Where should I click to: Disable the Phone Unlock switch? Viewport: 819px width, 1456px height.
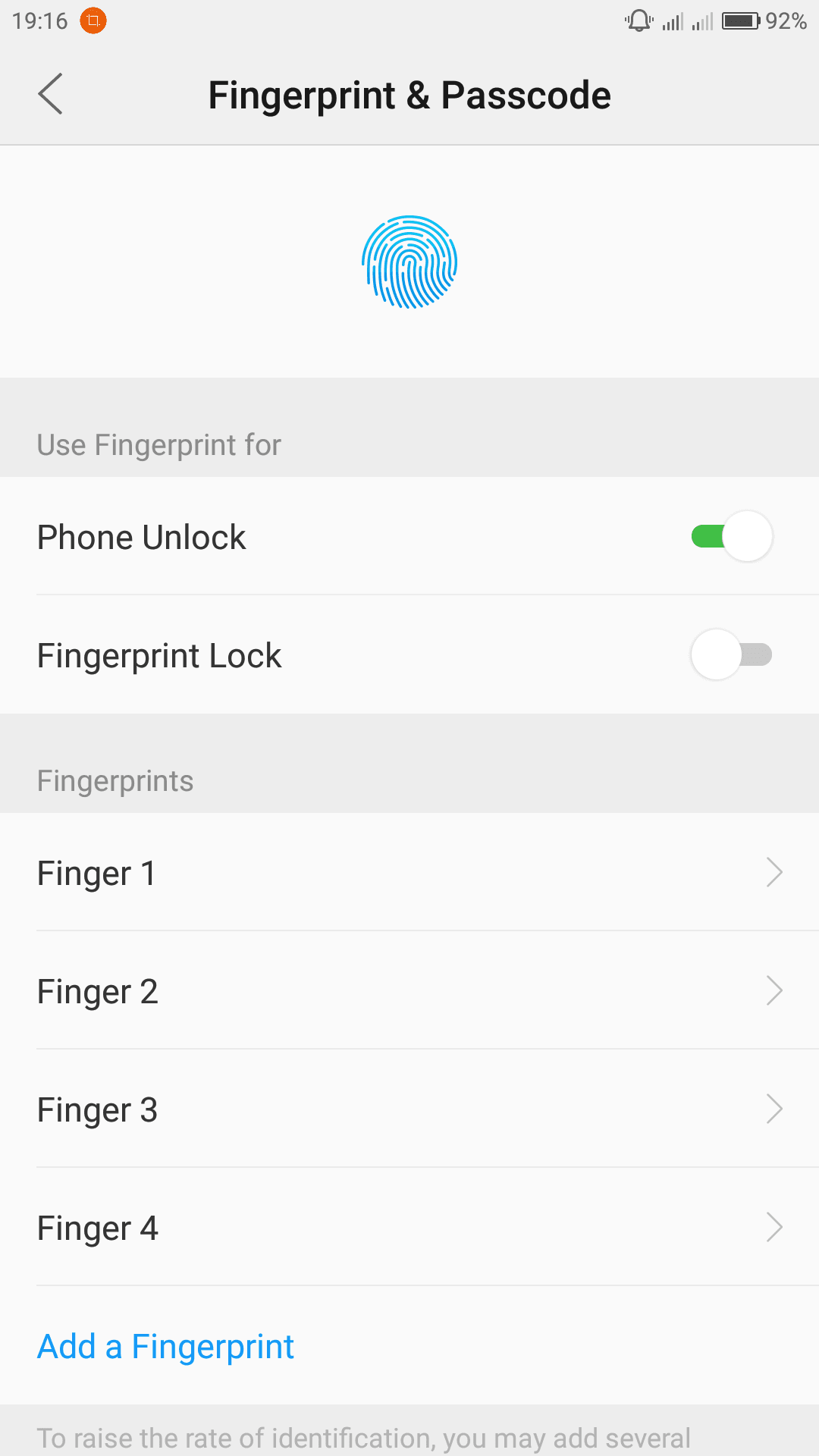tap(732, 536)
